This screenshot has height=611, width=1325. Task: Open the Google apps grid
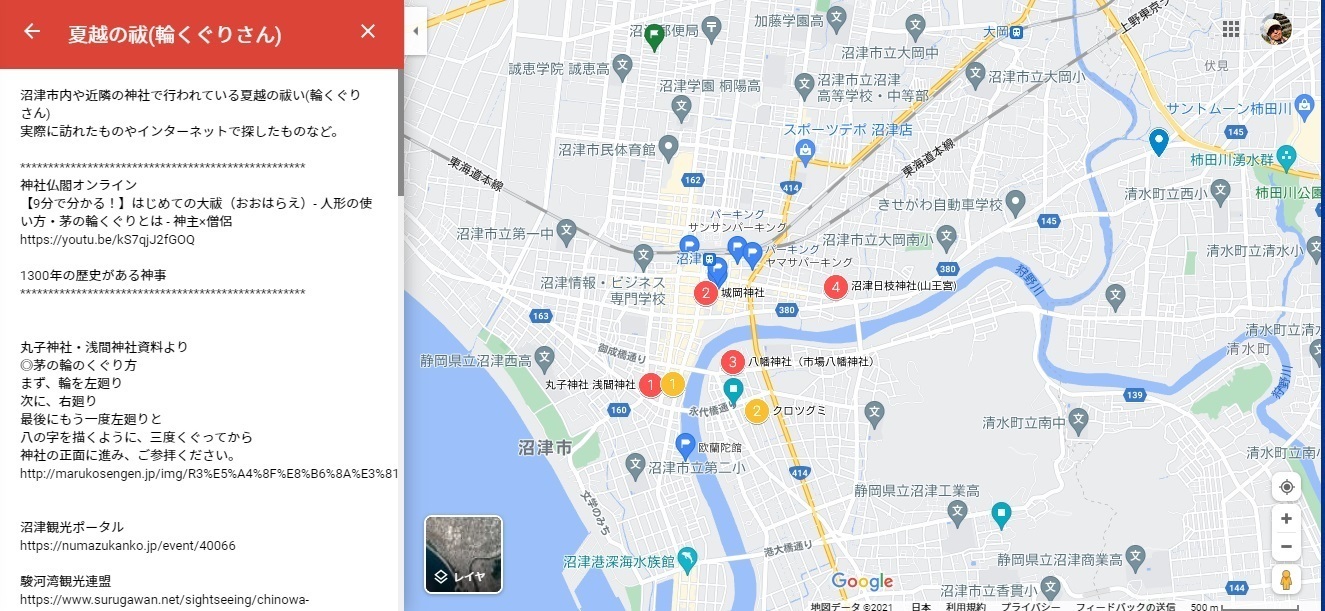[x=1231, y=29]
